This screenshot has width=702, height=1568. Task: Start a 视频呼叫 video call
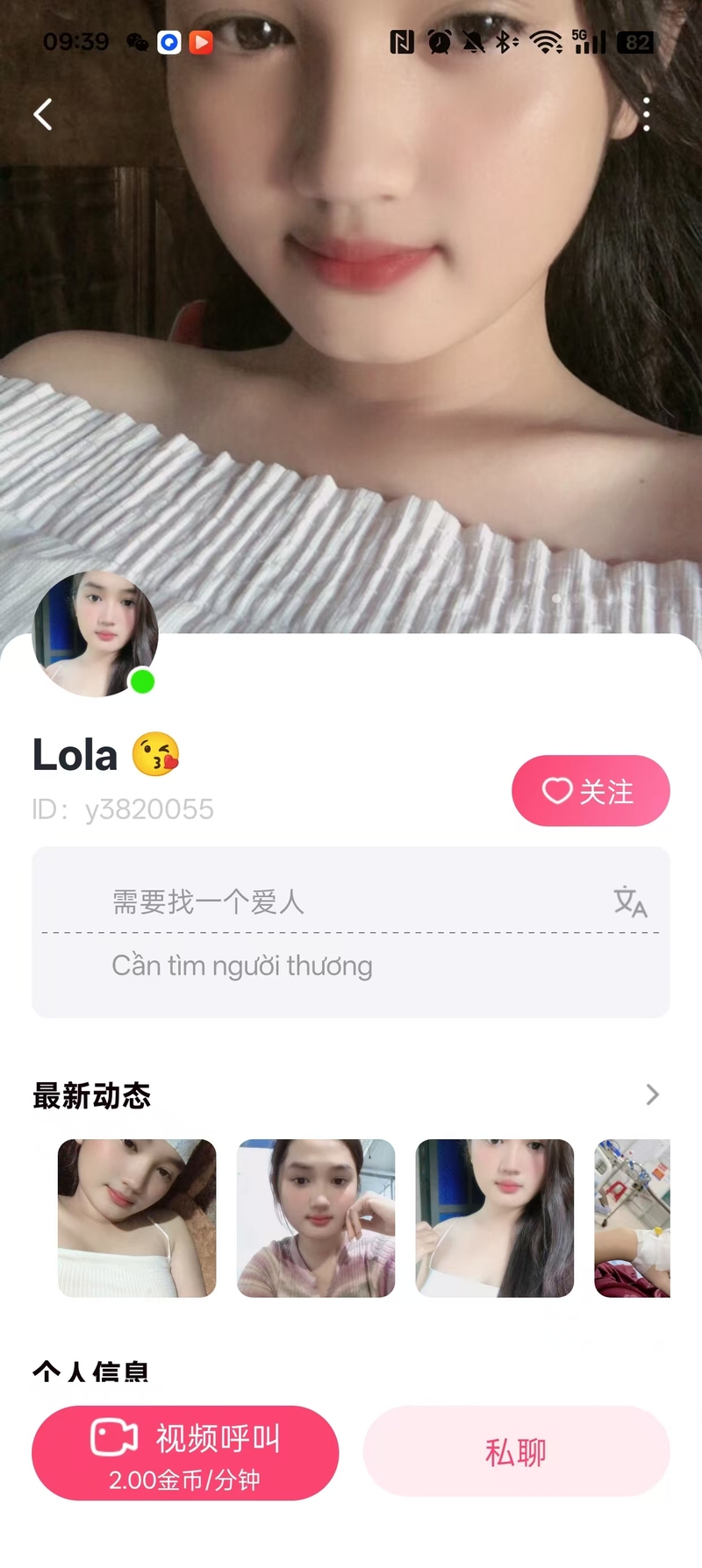pos(185,1452)
